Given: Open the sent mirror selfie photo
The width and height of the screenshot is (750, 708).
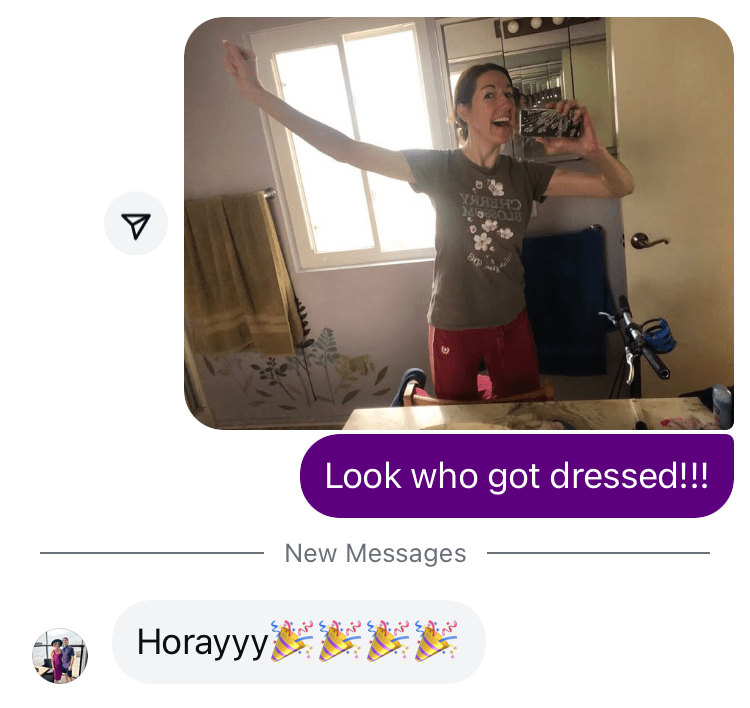Looking at the screenshot, I should (459, 223).
